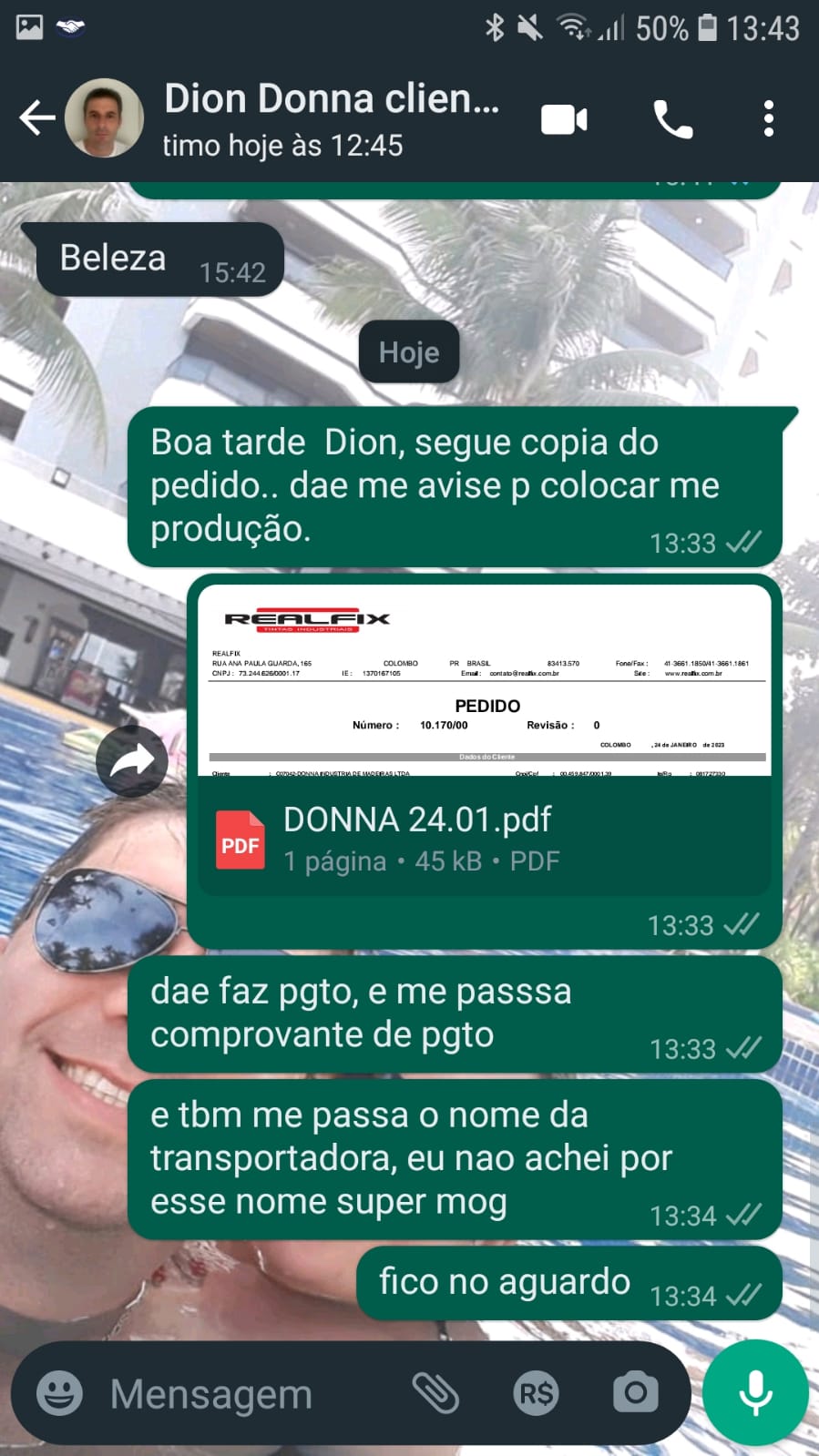This screenshot has width=819, height=1456.
Task: Open Dion Donna's profile photo
Action: tap(104, 118)
